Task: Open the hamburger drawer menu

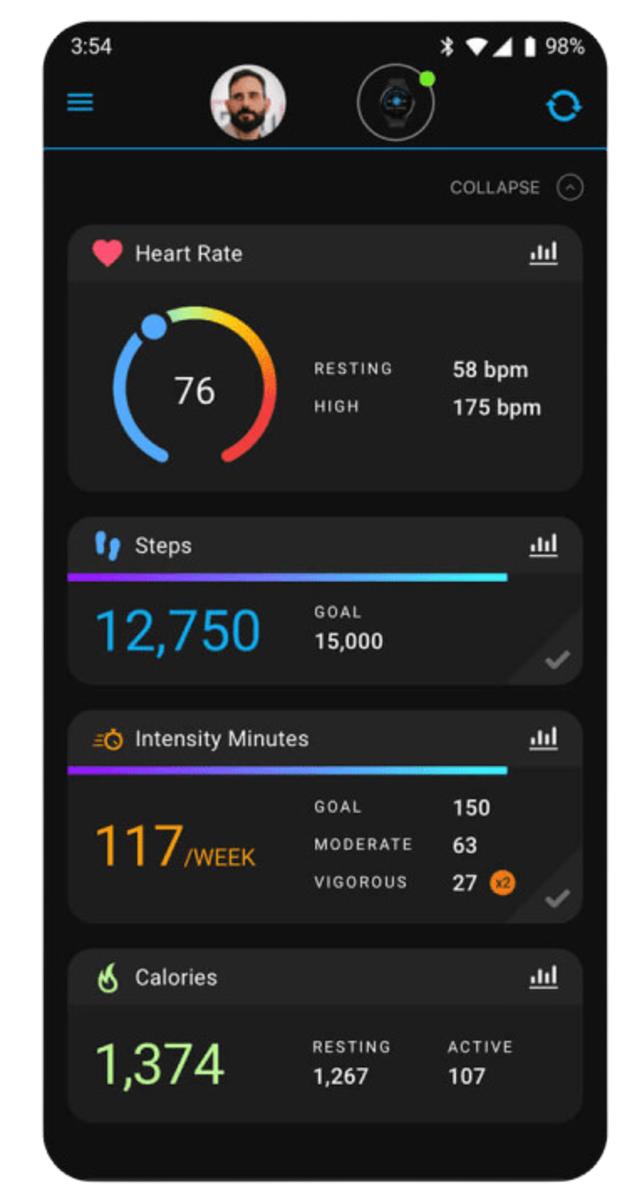Action: point(80,103)
